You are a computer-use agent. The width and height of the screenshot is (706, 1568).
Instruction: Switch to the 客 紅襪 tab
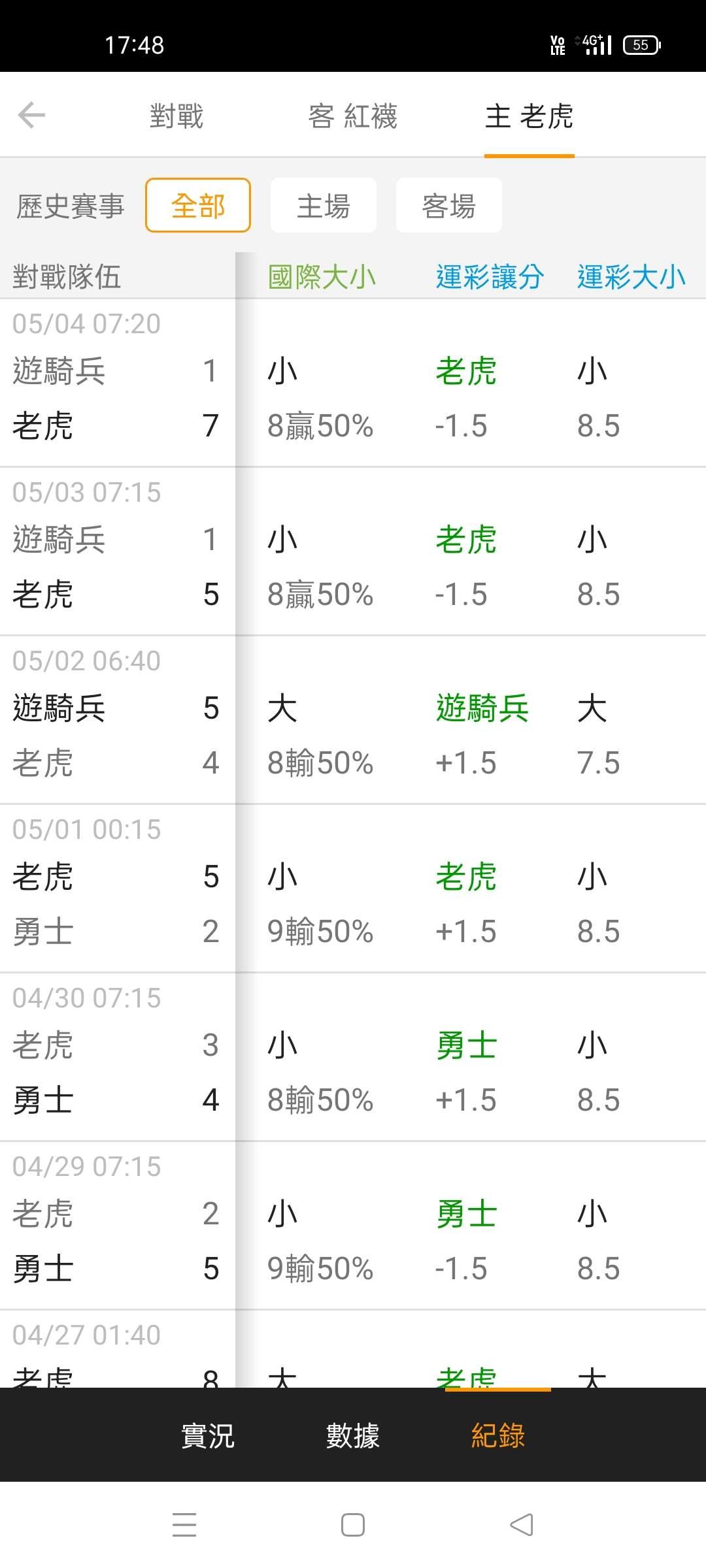[x=353, y=116]
